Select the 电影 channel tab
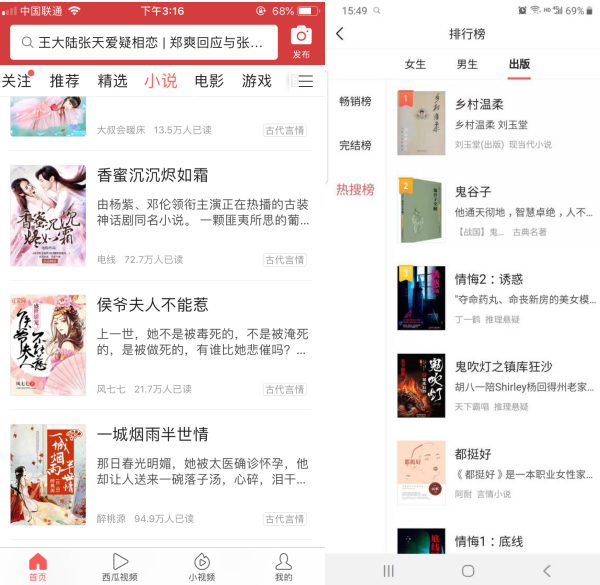Screen dimensions: 600x585 209,81
